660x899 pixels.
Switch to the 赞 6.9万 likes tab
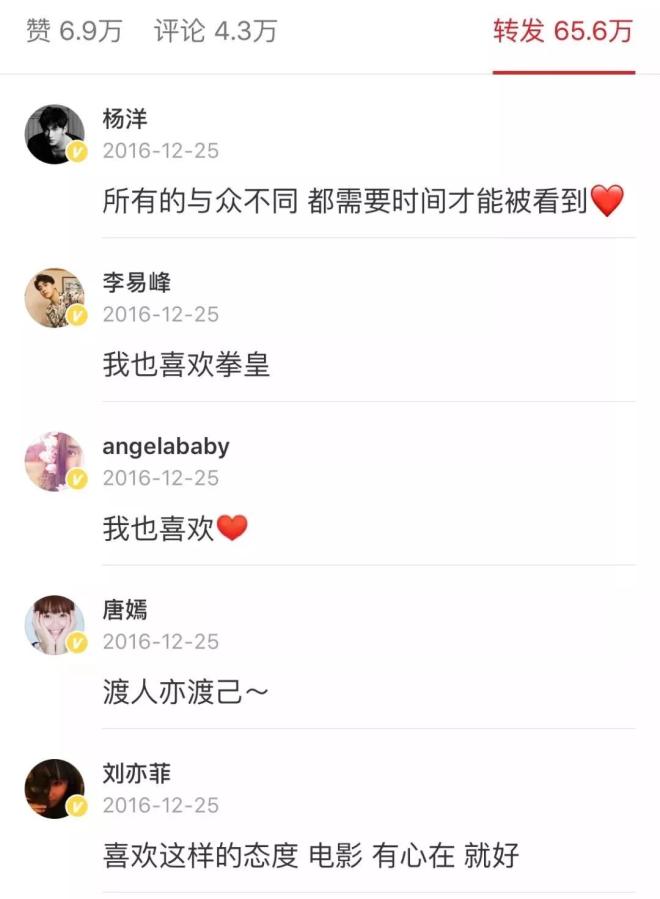pyautogui.click(x=73, y=31)
